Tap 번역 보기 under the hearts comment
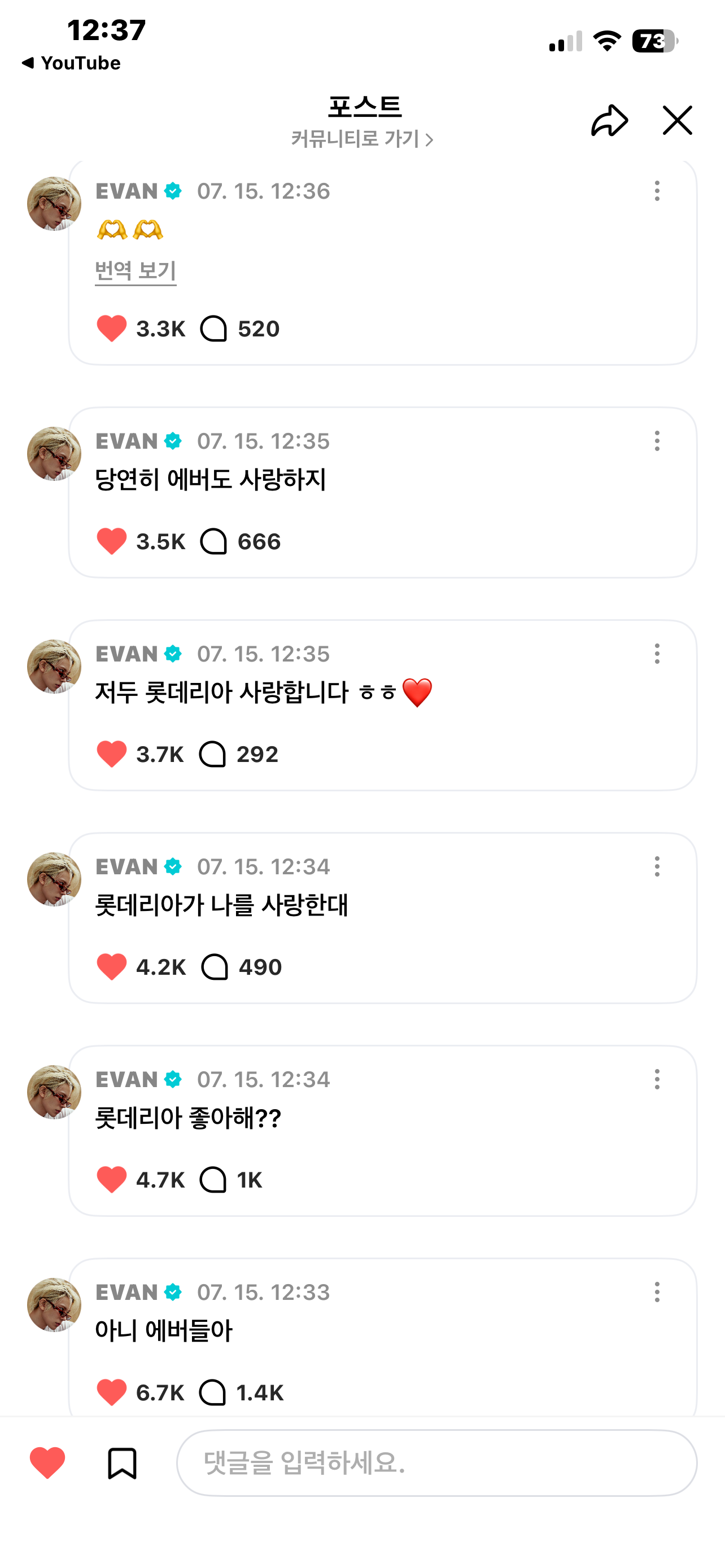The height and width of the screenshot is (1568, 725). pos(135,271)
